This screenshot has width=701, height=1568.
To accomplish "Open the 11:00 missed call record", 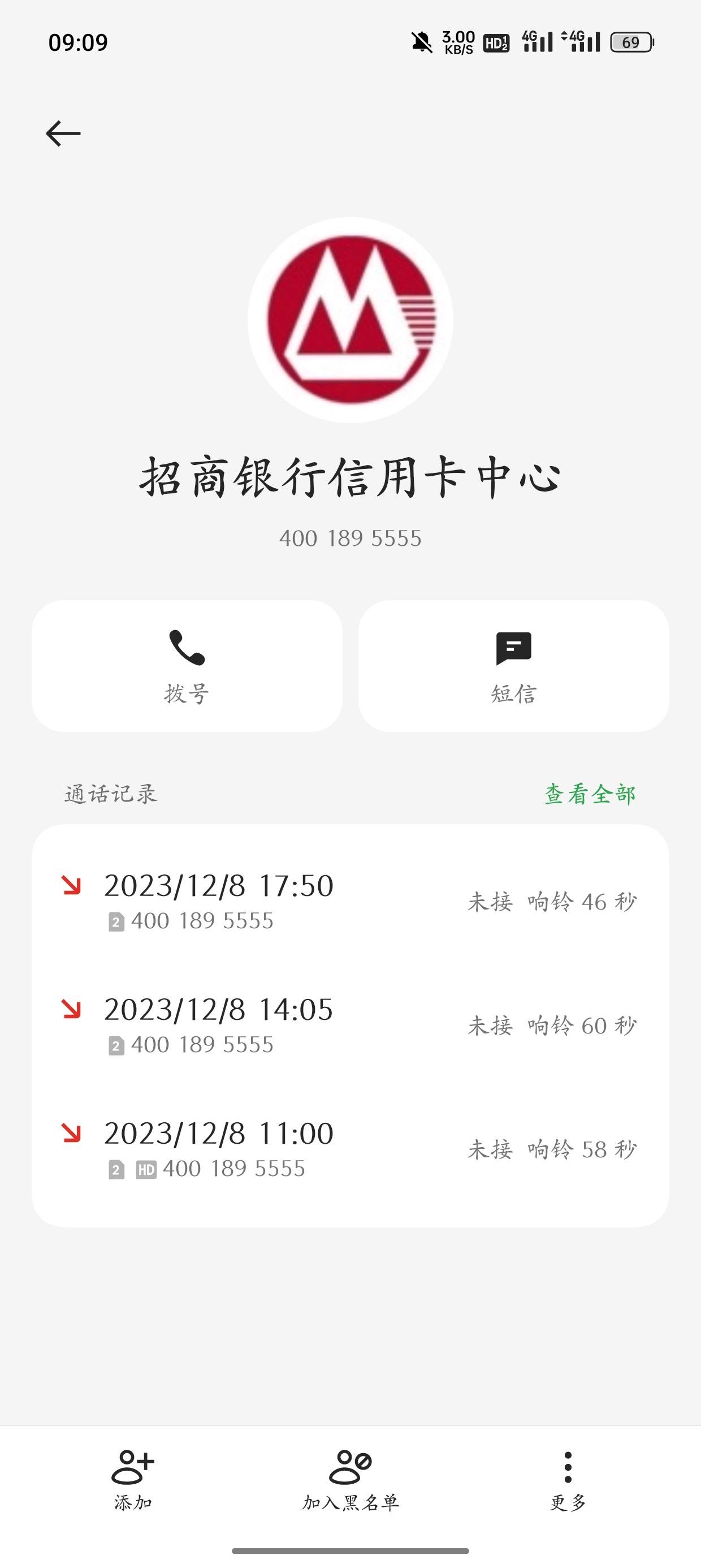I will (350, 1150).
